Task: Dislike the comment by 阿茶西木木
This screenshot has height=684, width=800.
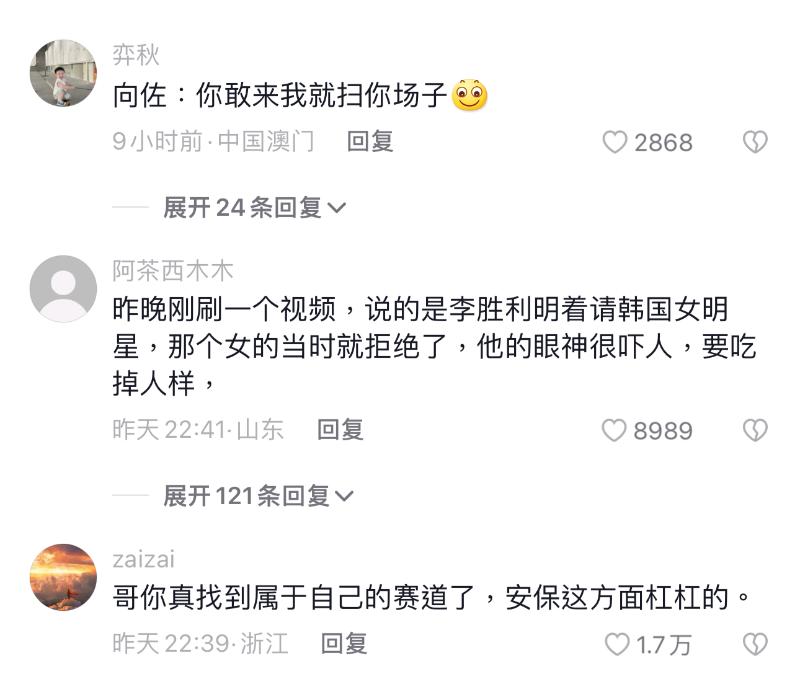Action: pyautogui.click(x=755, y=431)
